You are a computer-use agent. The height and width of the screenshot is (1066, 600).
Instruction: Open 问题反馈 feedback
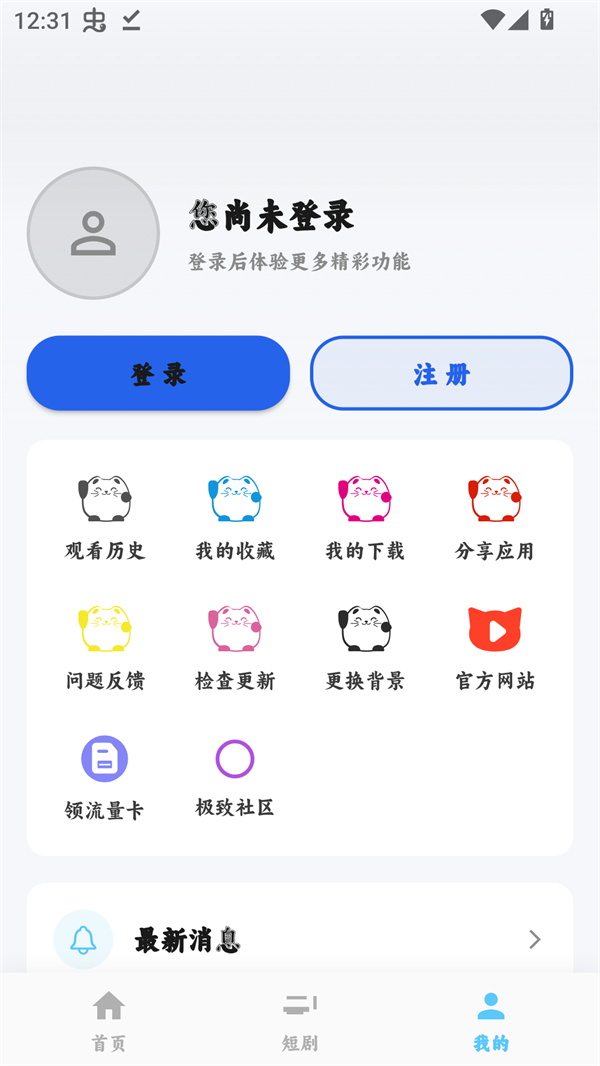pos(105,646)
